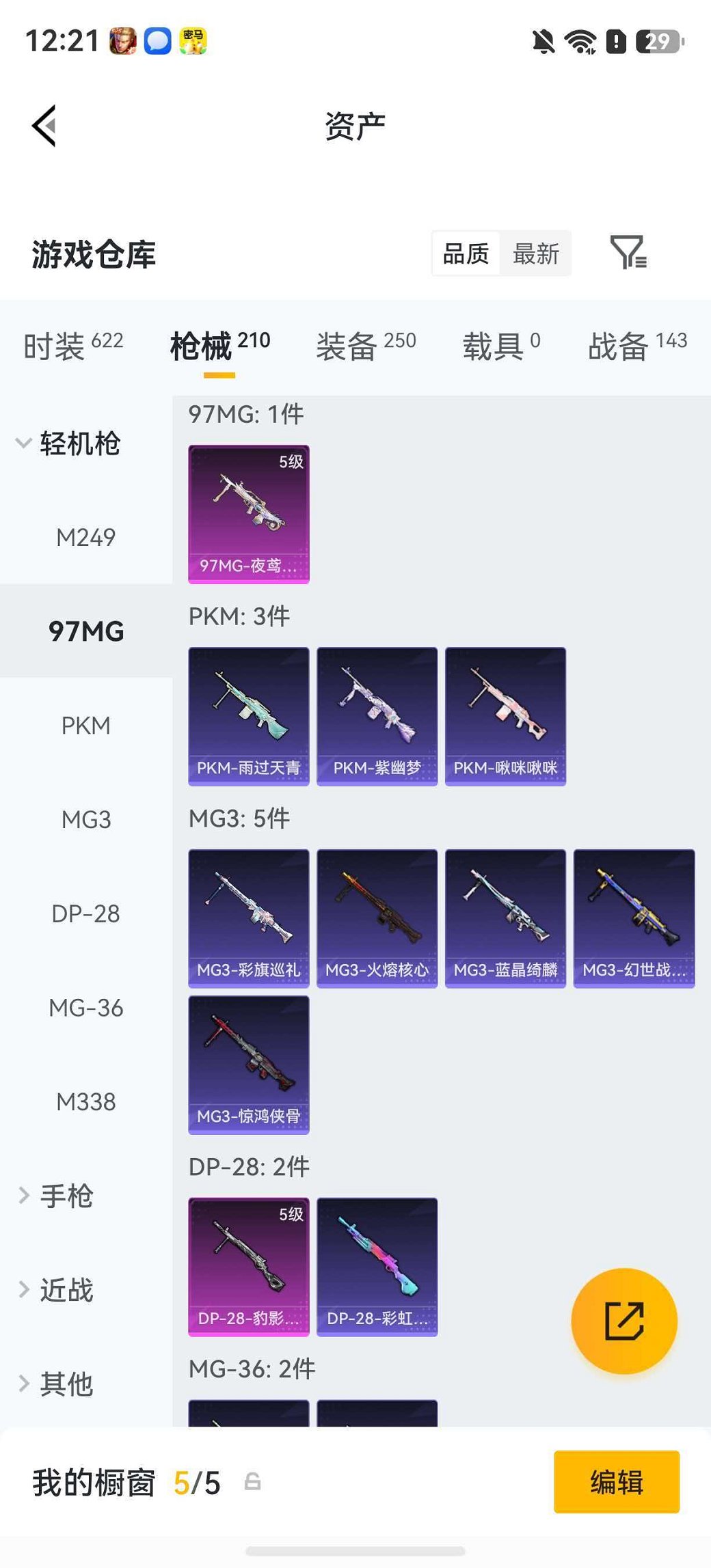The width and height of the screenshot is (711, 1568).
Task: Go back using the top-left arrow
Action: pos(44,126)
